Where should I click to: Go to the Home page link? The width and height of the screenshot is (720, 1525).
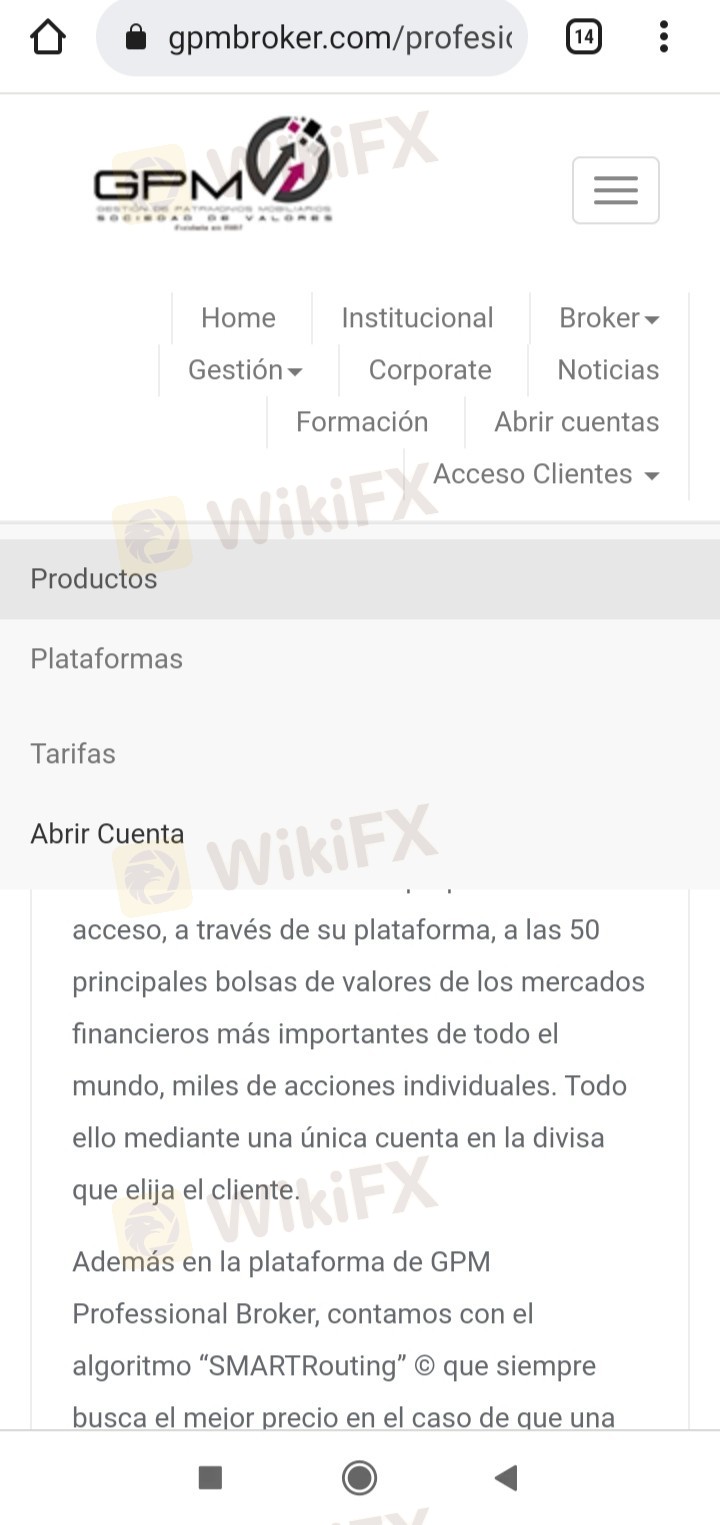238,318
